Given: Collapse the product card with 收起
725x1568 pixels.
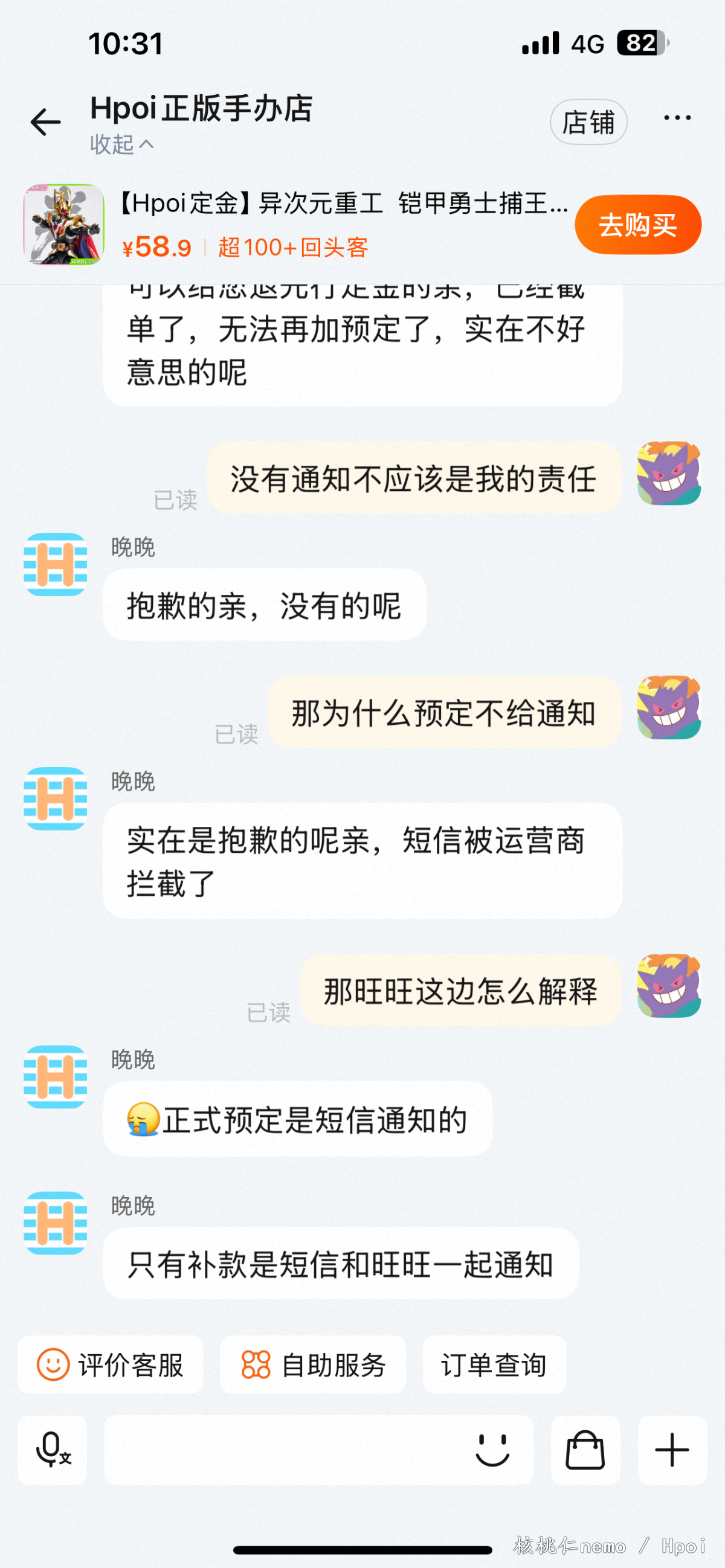Looking at the screenshot, I should 121,145.
